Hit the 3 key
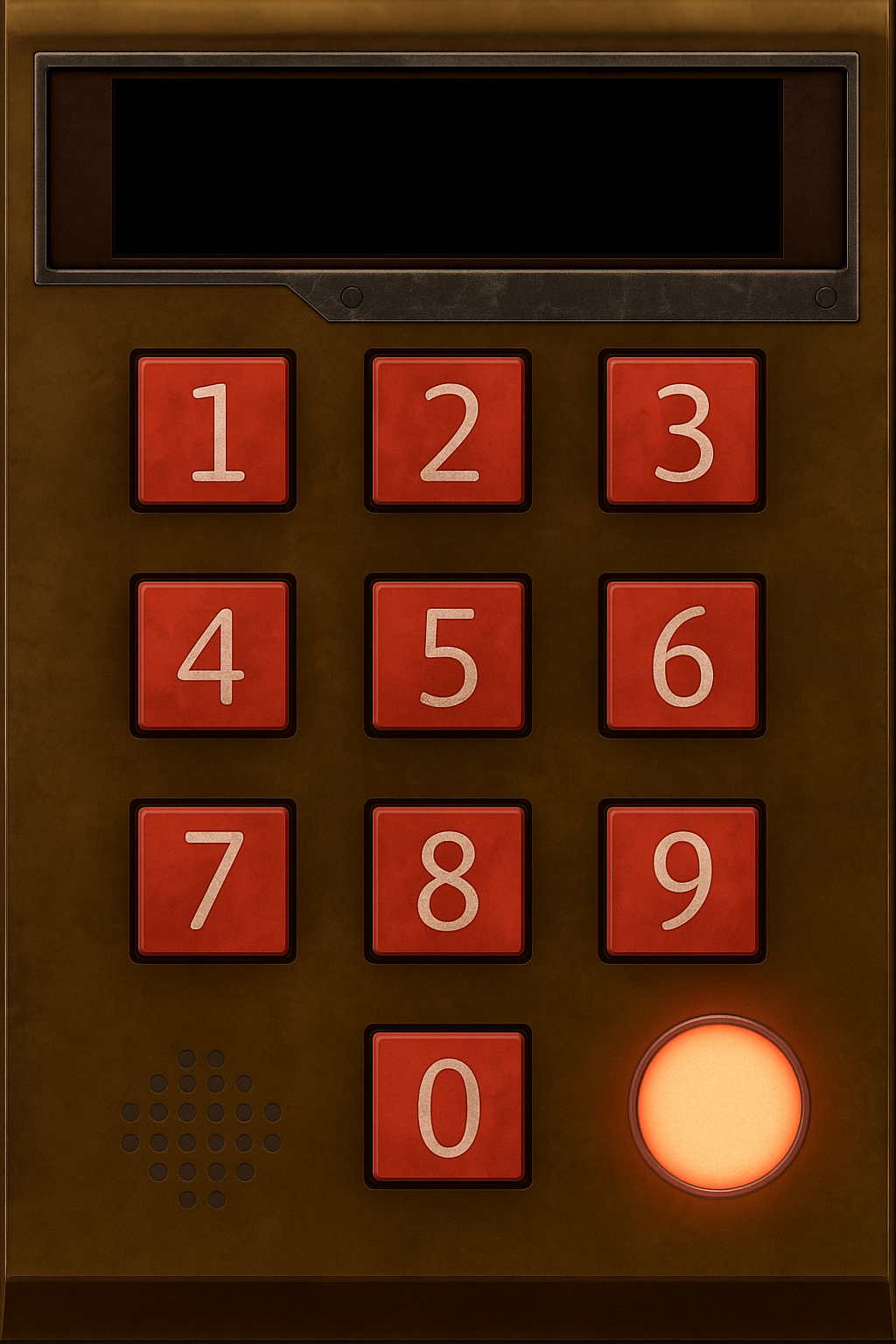Viewport: 896px width, 1344px height. tap(682, 430)
